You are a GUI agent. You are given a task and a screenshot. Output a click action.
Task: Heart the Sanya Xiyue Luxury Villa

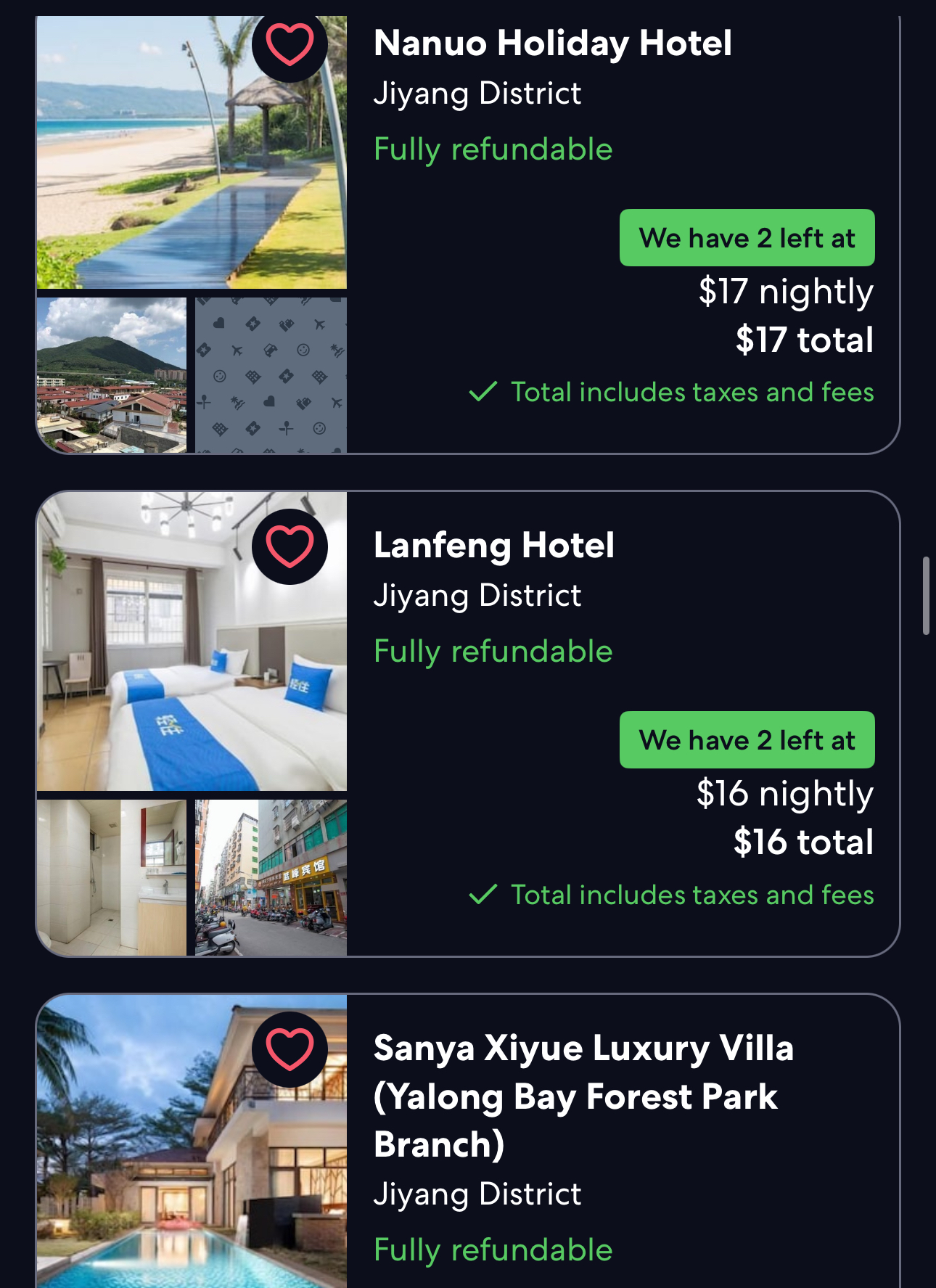pyautogui.click(x=290, y=1049)
